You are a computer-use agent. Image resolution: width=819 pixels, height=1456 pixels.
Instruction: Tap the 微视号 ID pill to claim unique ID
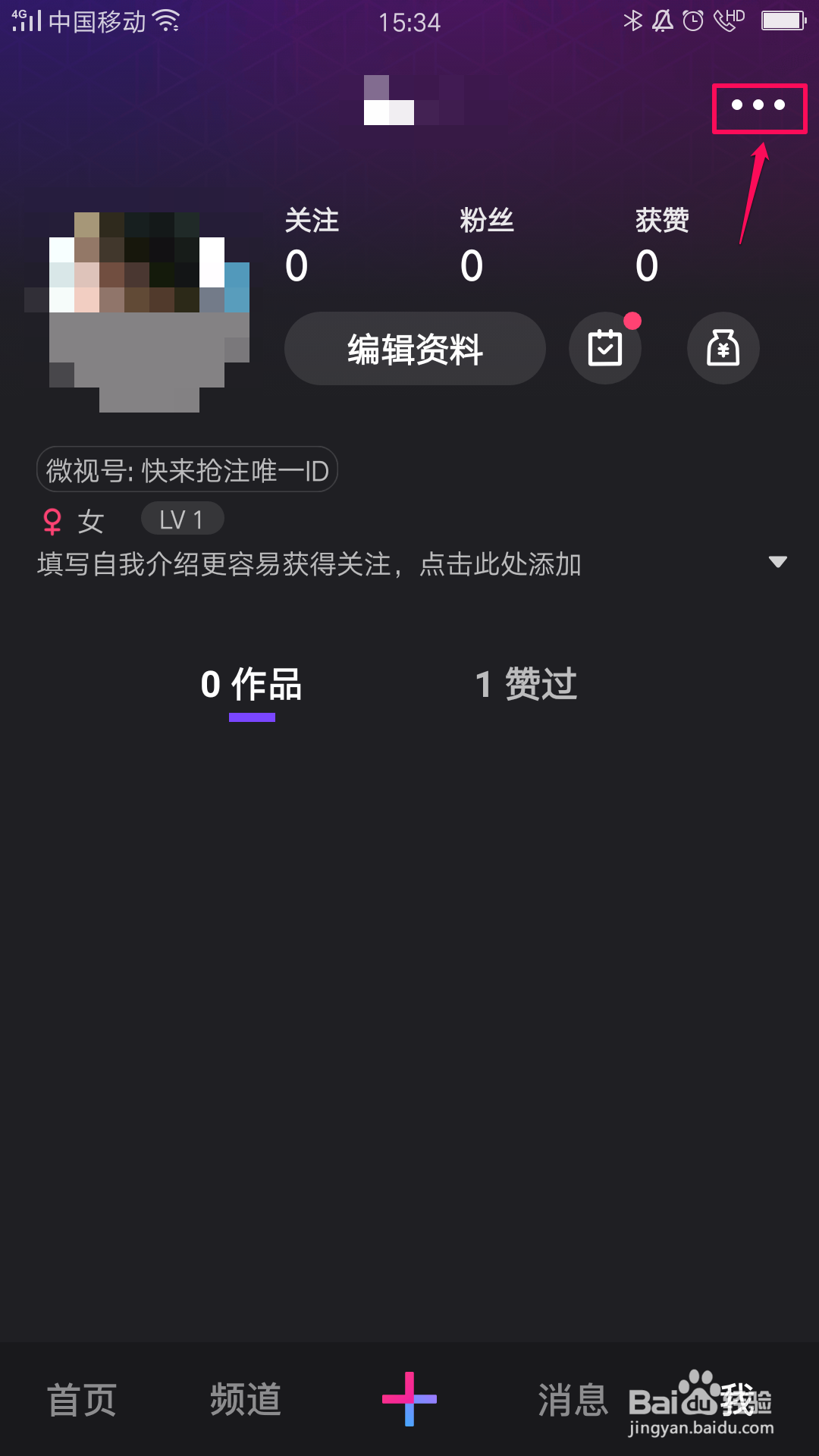[x=187, y=470]
